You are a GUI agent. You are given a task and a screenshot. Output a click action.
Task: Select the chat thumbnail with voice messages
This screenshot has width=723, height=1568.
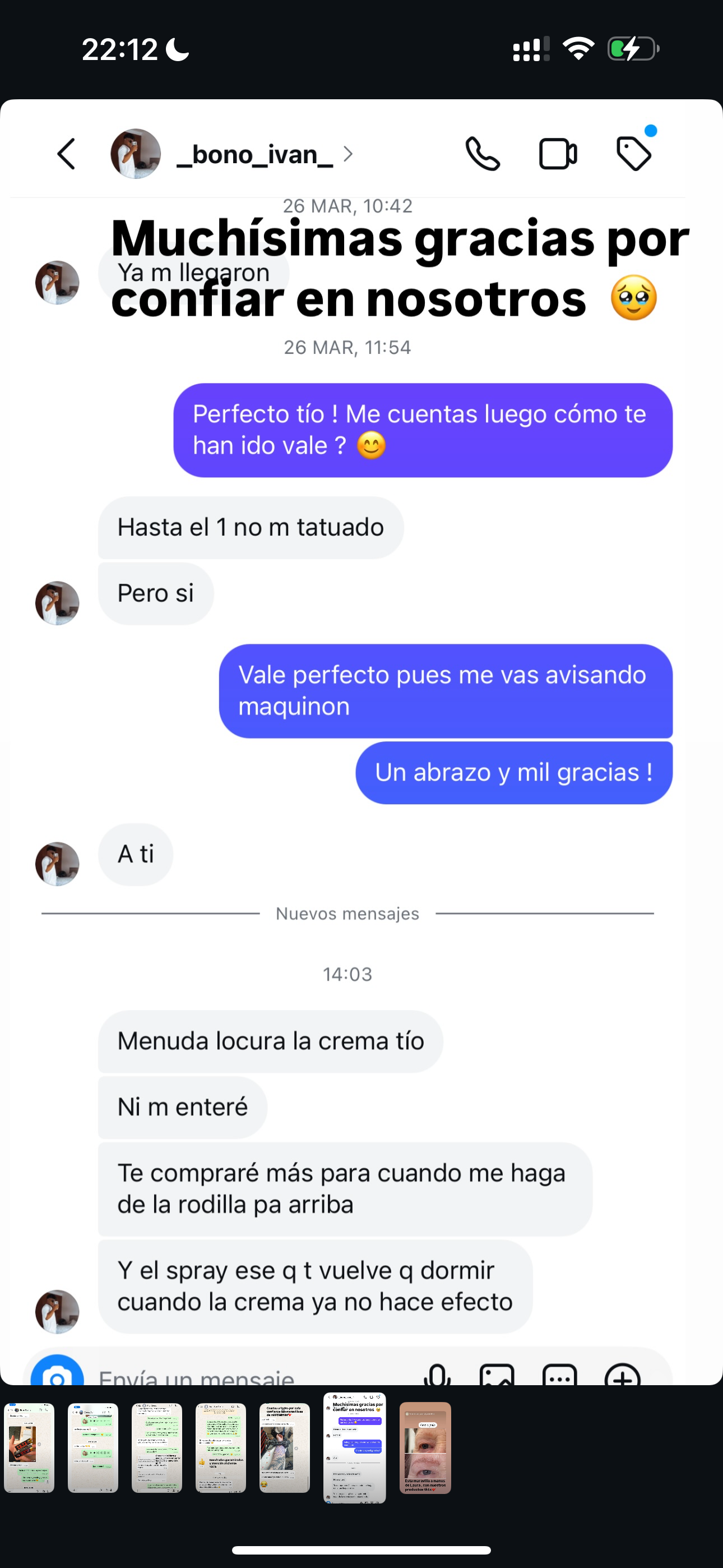point(92,1448)
